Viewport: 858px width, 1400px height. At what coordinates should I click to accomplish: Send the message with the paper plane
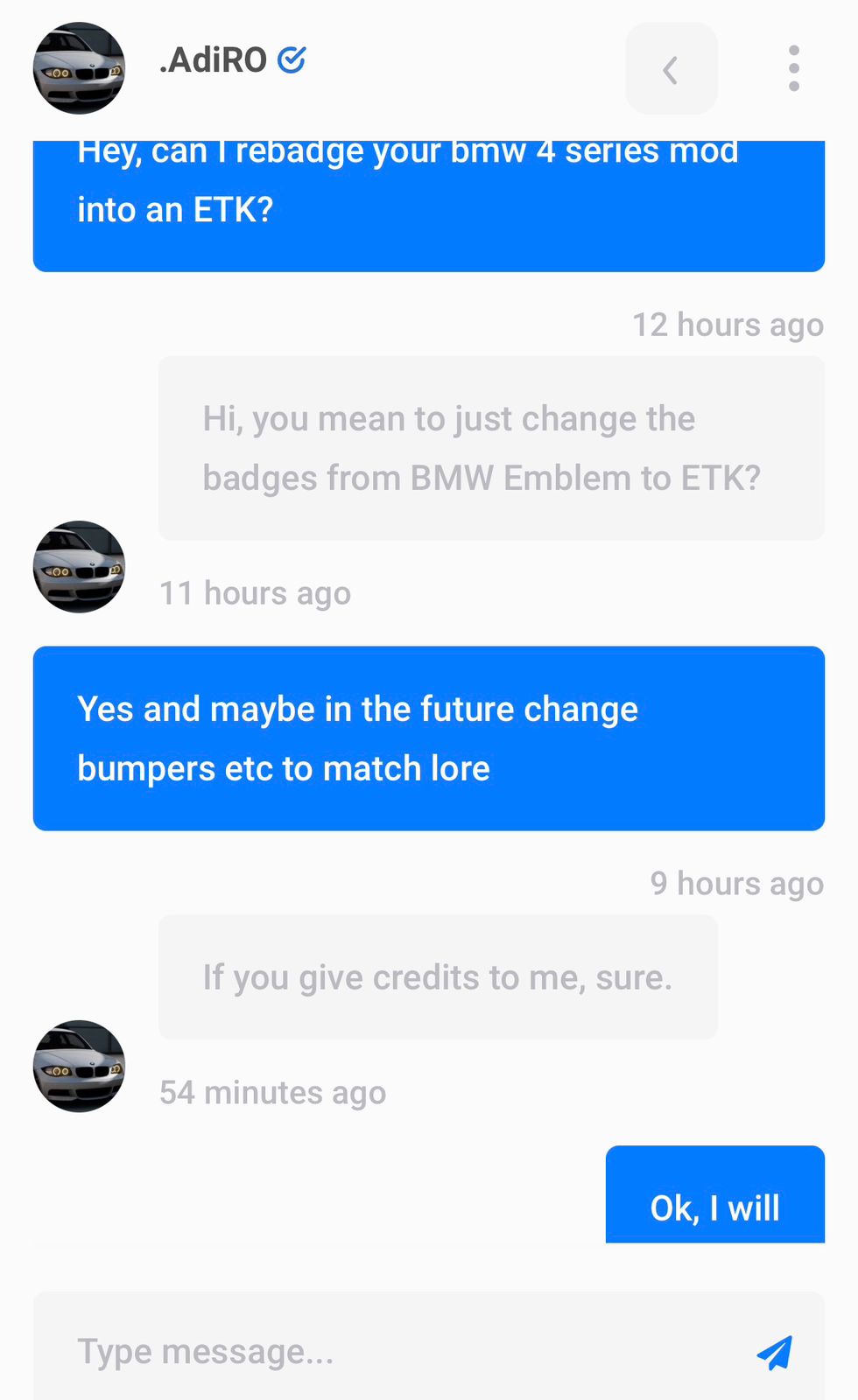(x=775, y=1352)
